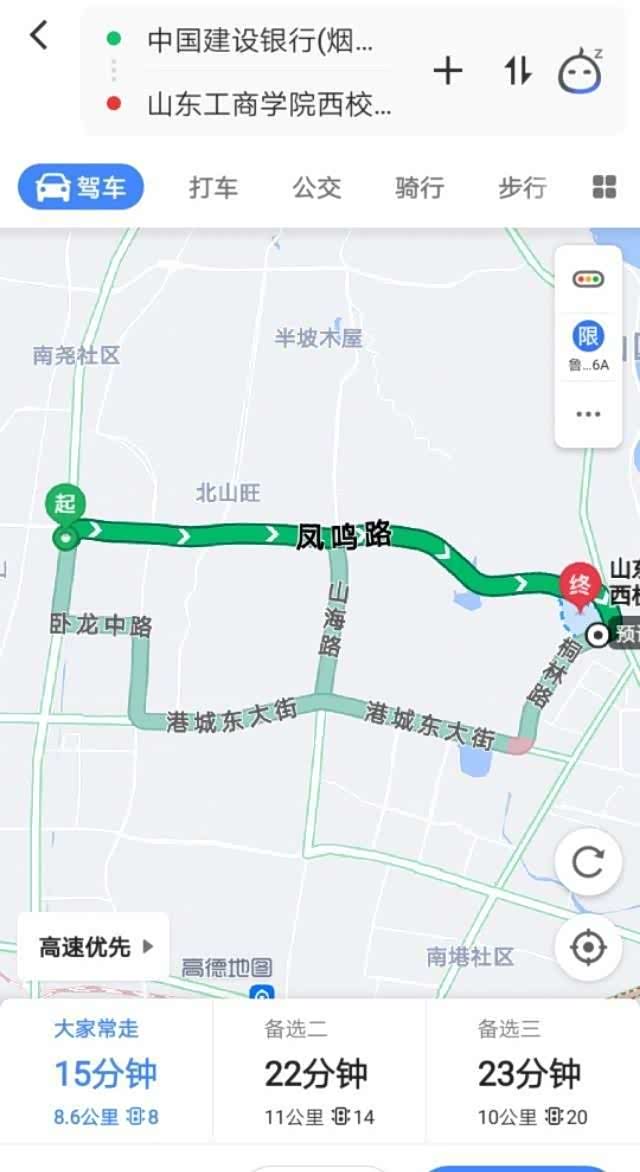This screenshot has width=640, height=1172.
Task: Edit the starting point 中国建设银行
Action: tap(260, 40)
